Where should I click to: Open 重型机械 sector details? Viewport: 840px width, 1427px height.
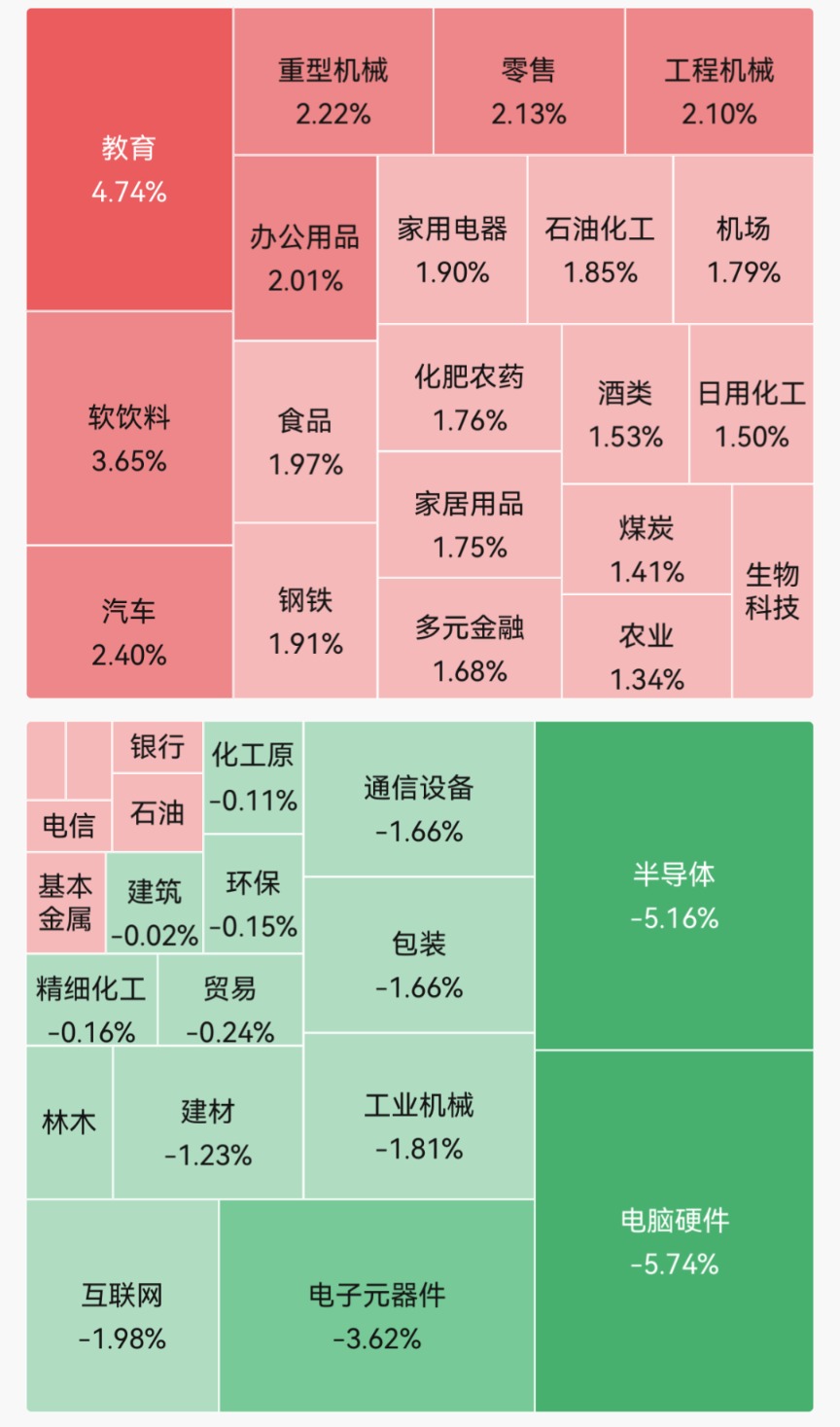pos(333,82)
